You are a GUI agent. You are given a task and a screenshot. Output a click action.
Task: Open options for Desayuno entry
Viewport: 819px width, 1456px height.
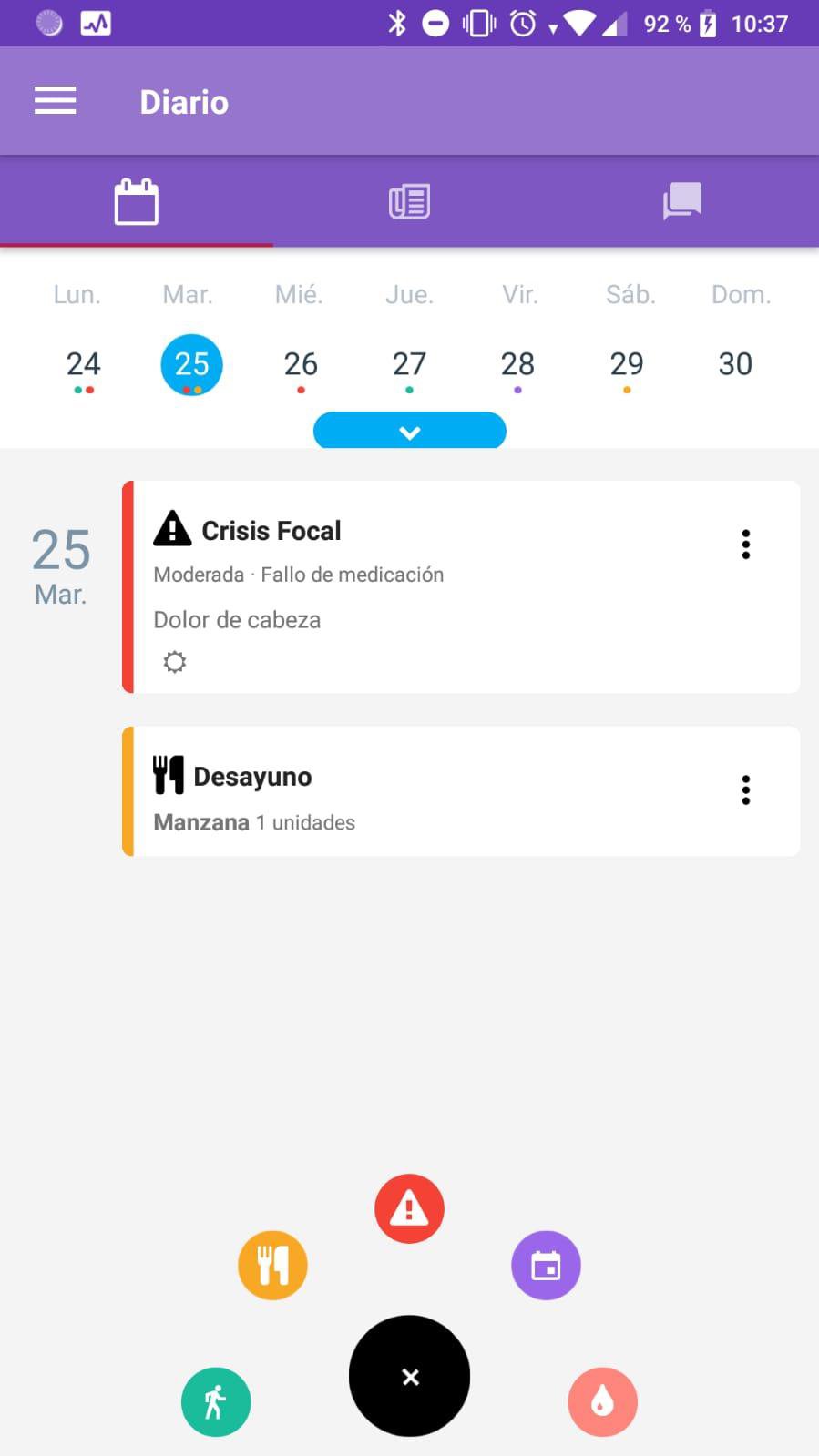746,790
